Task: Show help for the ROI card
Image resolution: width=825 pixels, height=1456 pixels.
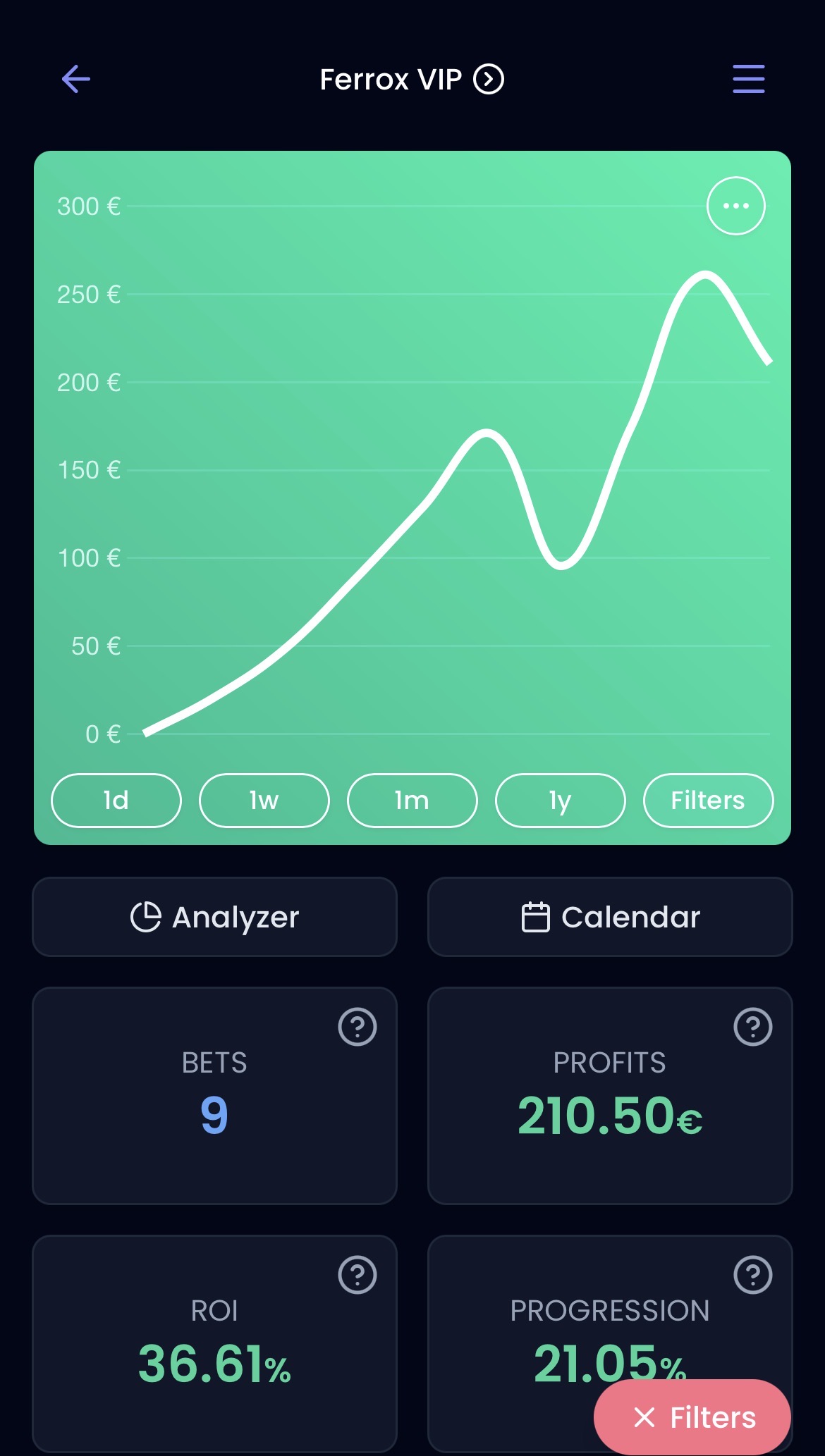Action: click(357, 1275)
